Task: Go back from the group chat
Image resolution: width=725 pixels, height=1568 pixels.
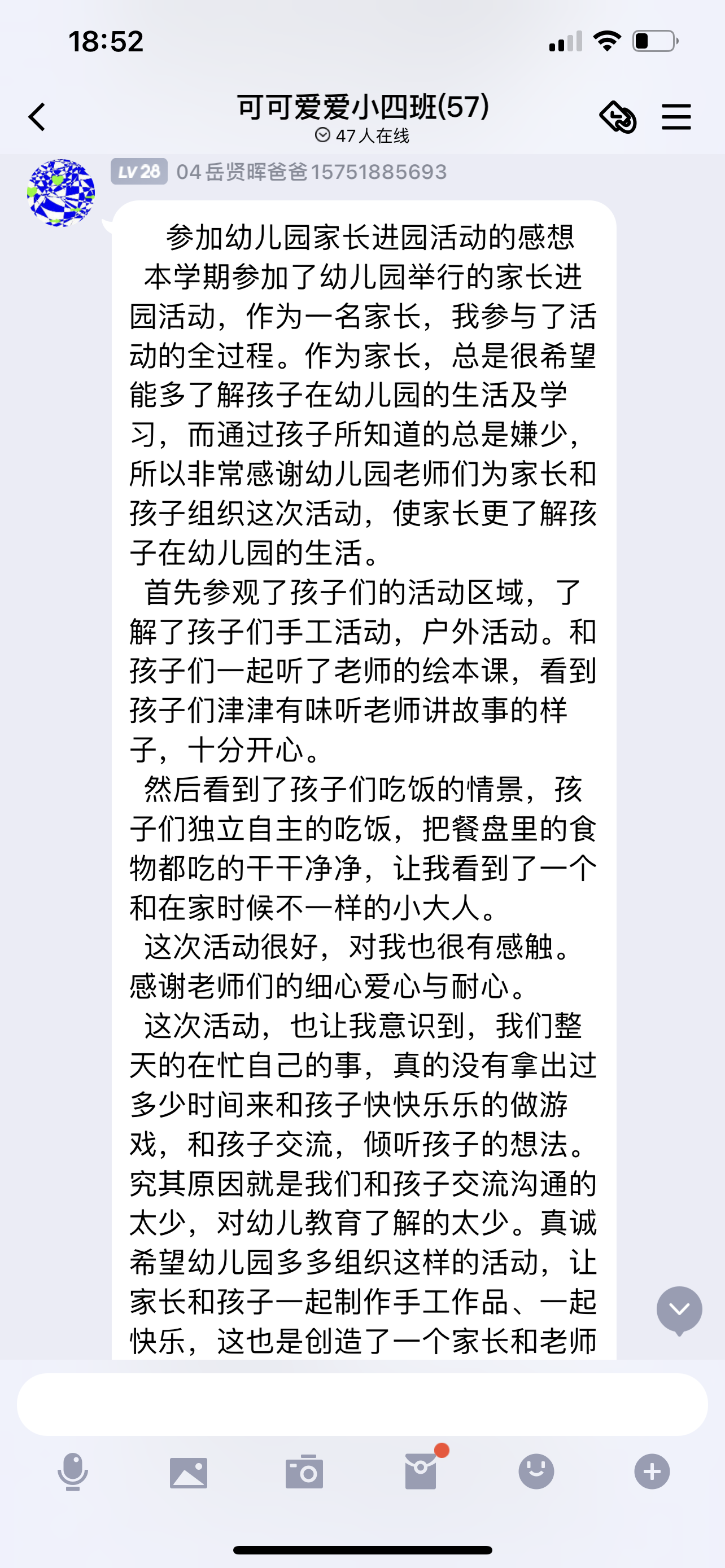Action: click(x=37, y=116)
